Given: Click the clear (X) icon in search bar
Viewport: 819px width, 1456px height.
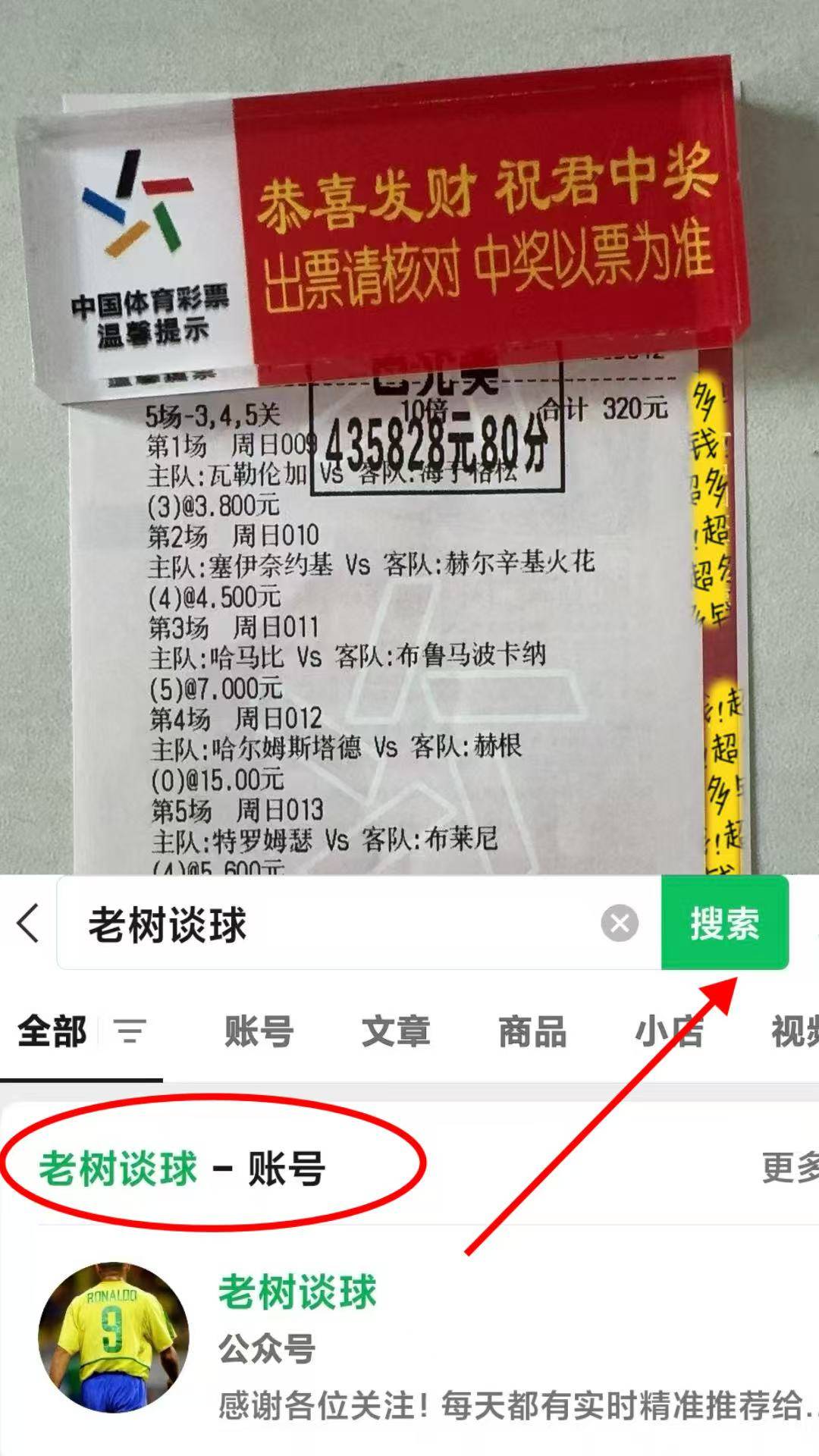Looking at the screenshot, I should (x=620, y=924).
